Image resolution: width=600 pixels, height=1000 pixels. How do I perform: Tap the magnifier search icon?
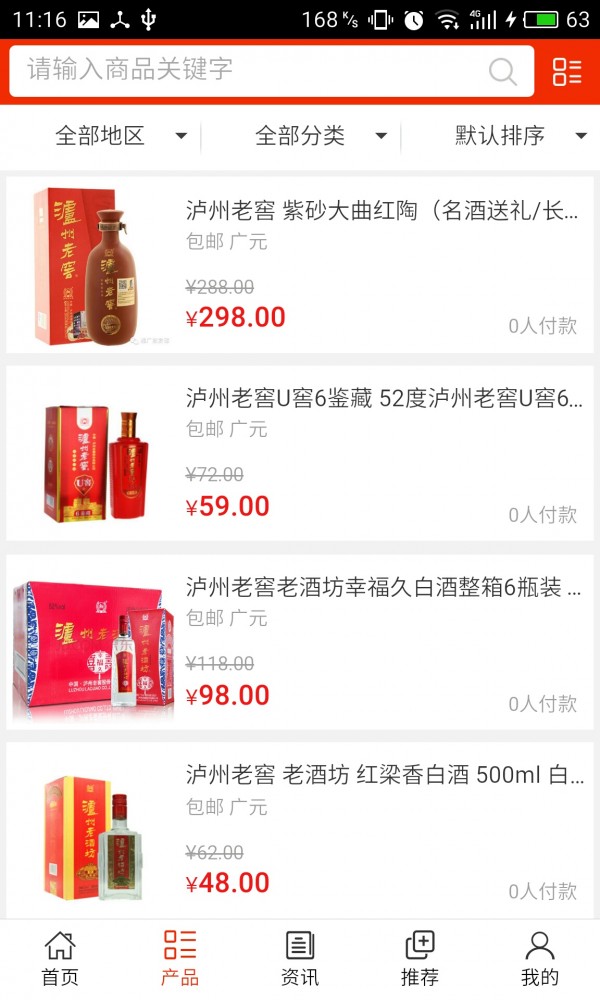(x=502, y=71)
